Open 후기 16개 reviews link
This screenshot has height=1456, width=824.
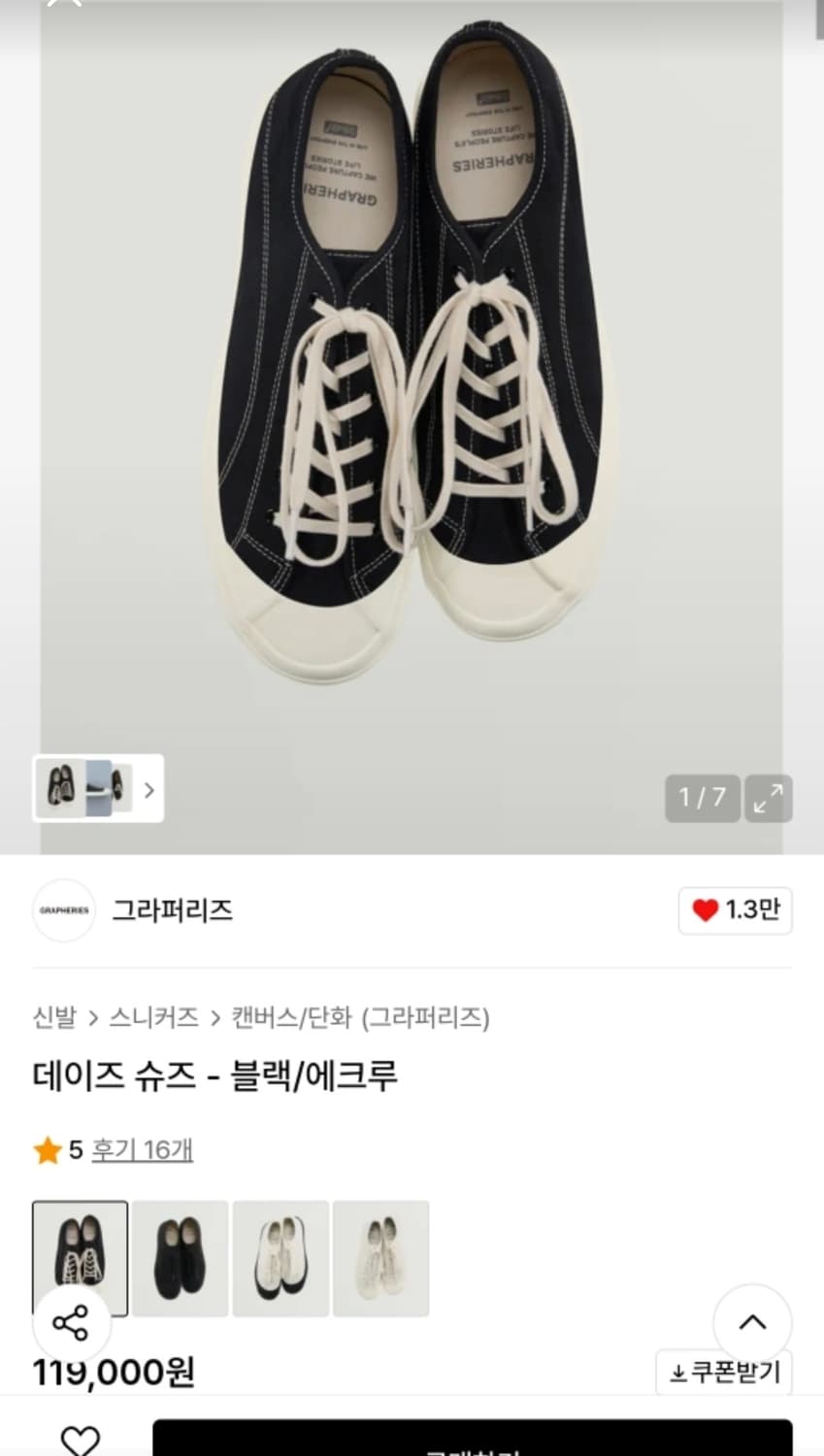(x=142, y=1148)
